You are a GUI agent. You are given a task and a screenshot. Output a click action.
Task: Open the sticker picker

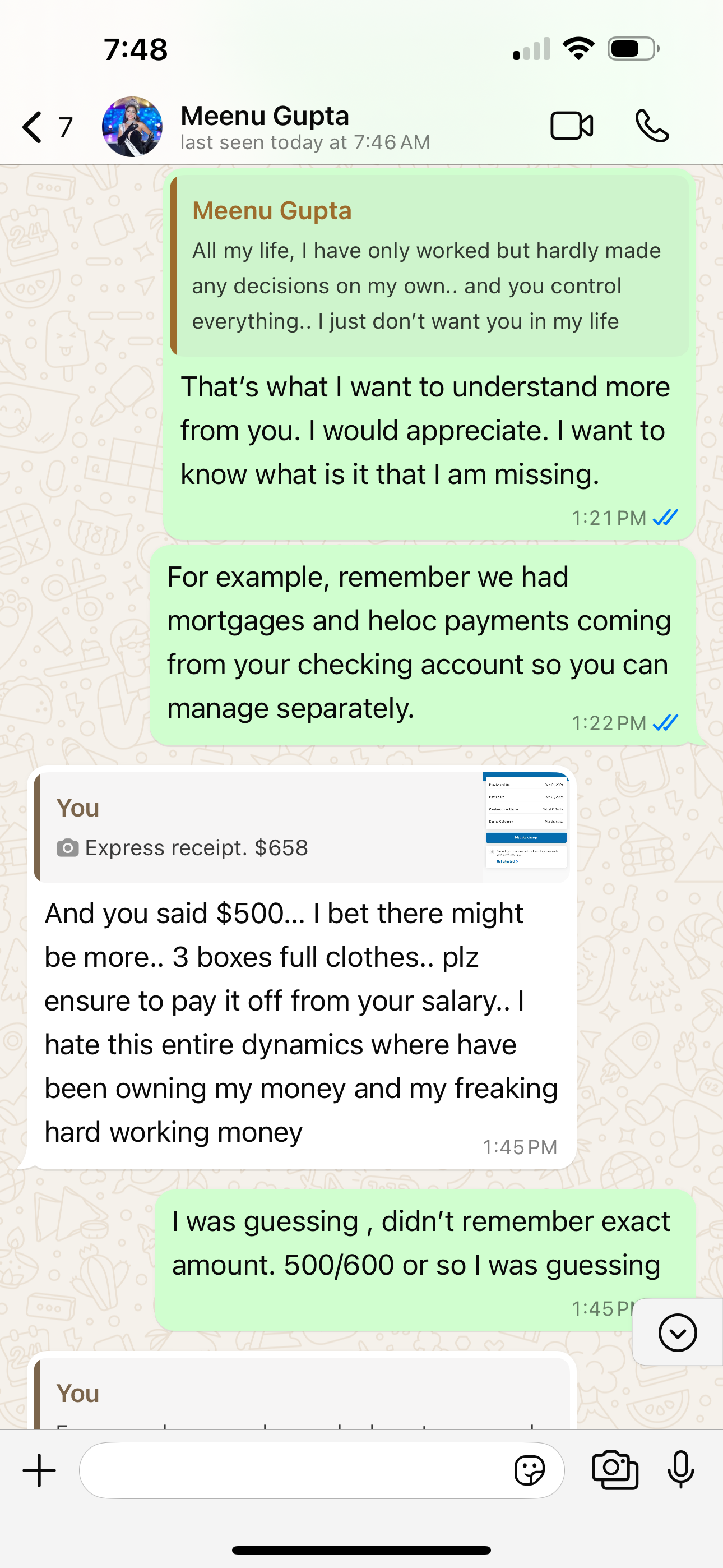click(x=529, y=1470)
